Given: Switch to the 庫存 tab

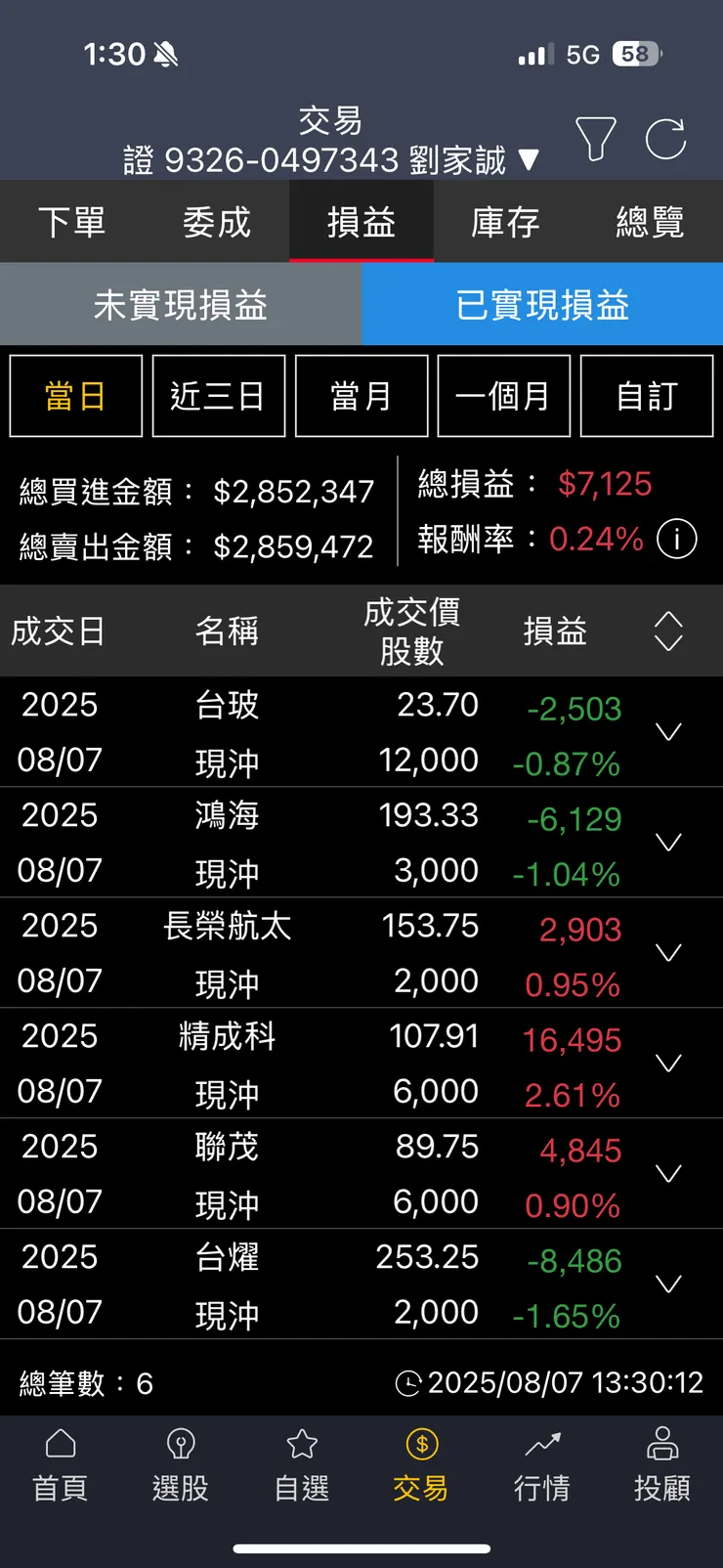Looking at the screenshot, I should [504, 222].
